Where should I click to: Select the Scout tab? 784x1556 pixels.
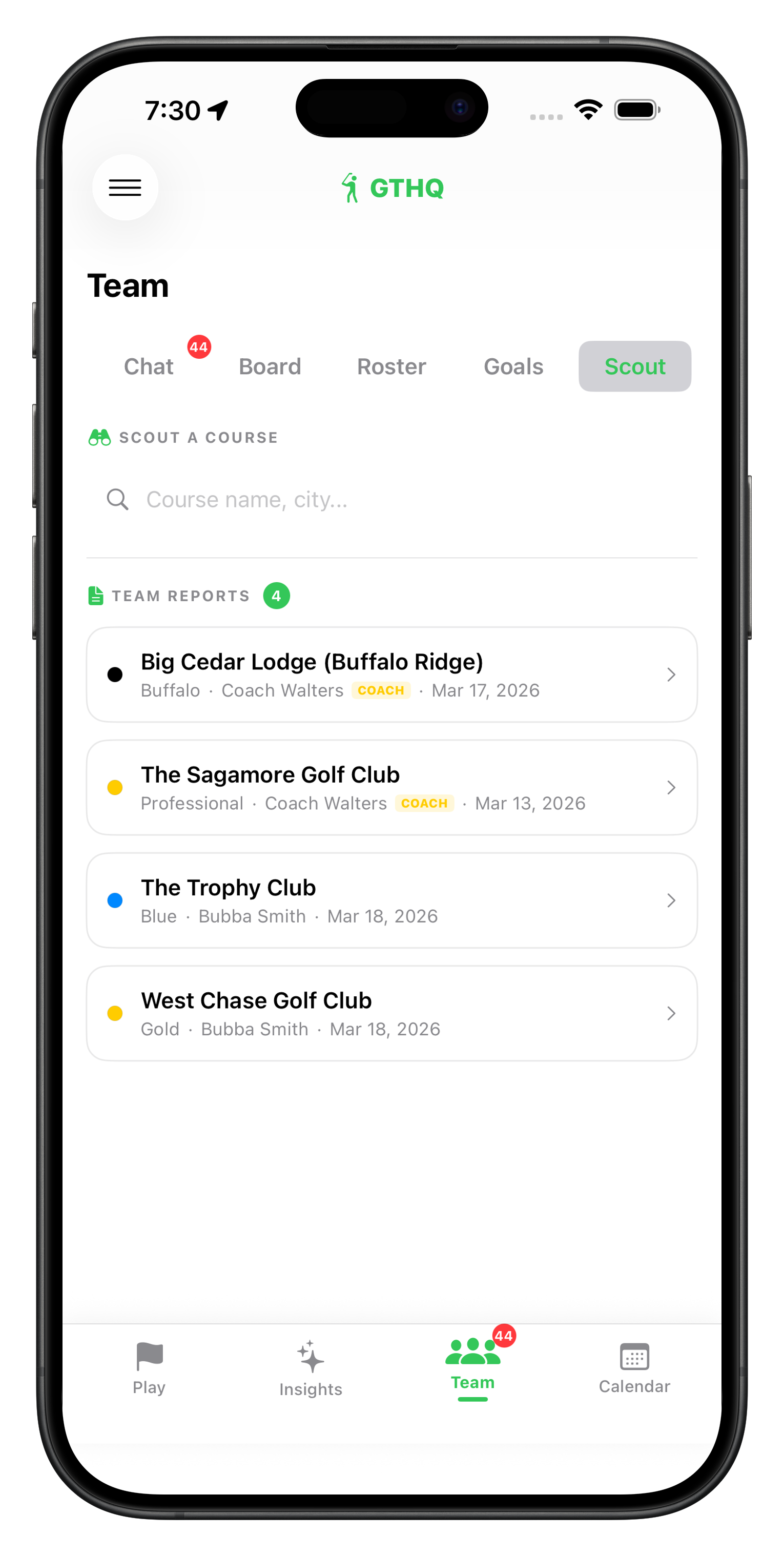pos(635,366)
